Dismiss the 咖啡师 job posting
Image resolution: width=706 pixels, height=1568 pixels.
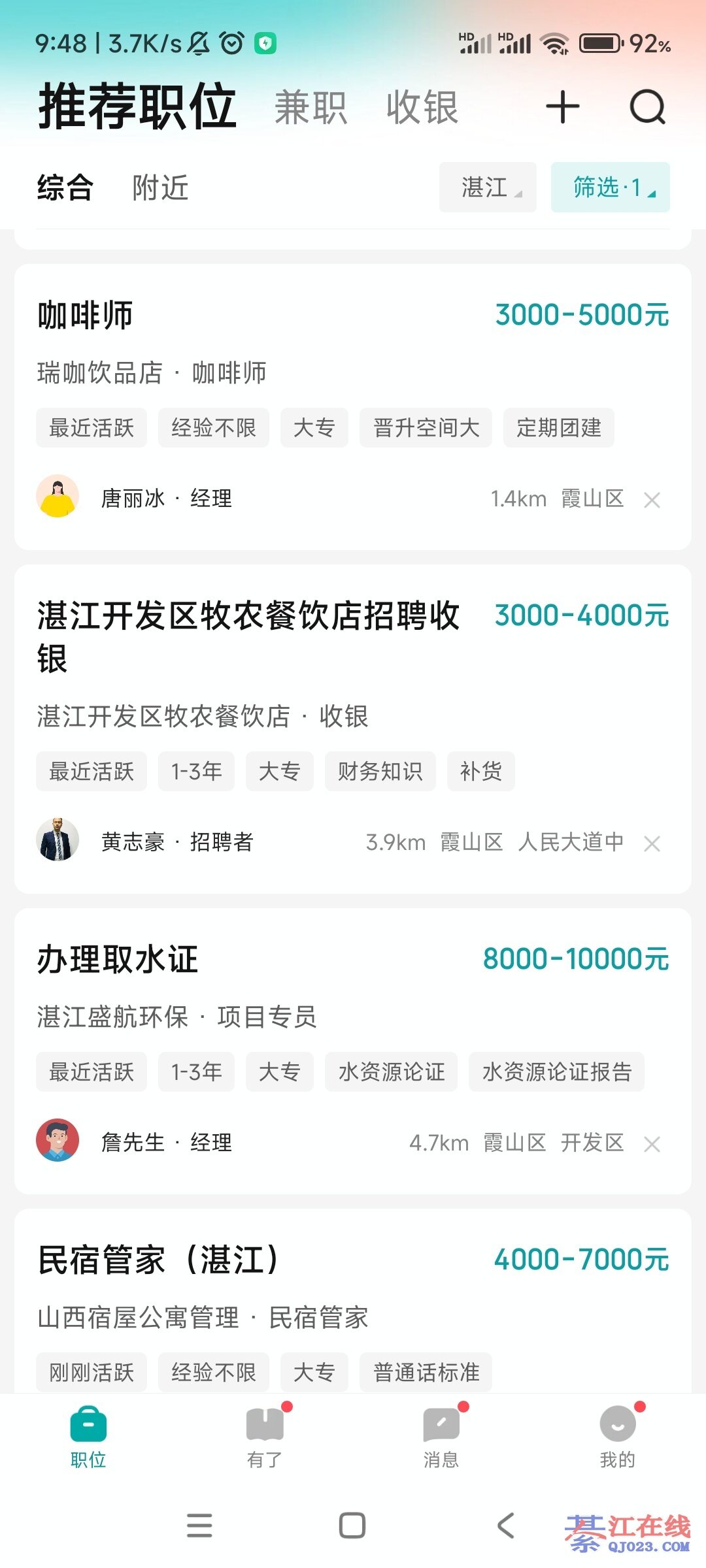click(x=652, y=500)
